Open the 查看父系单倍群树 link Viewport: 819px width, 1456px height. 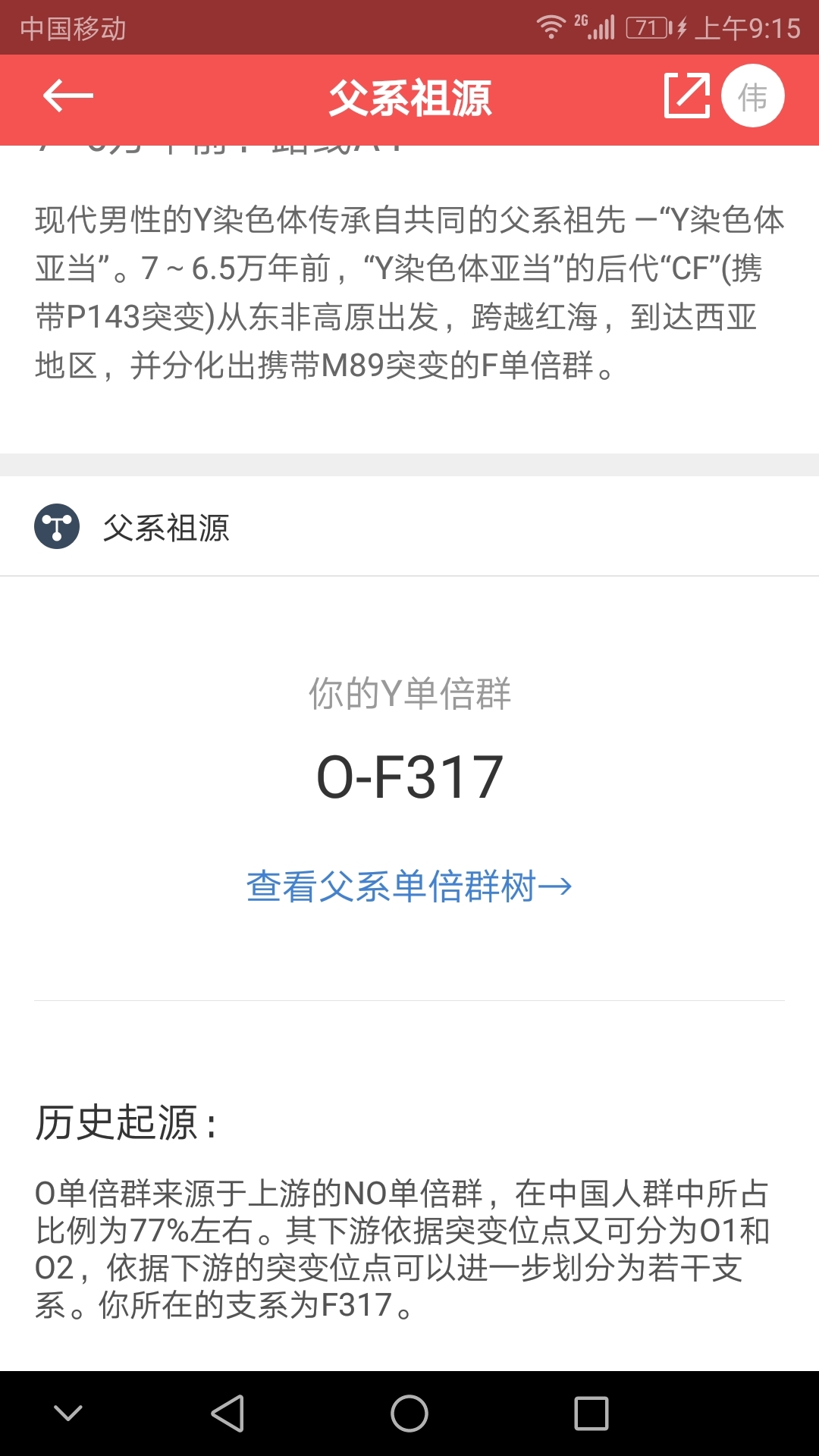(x=409, y=886)
